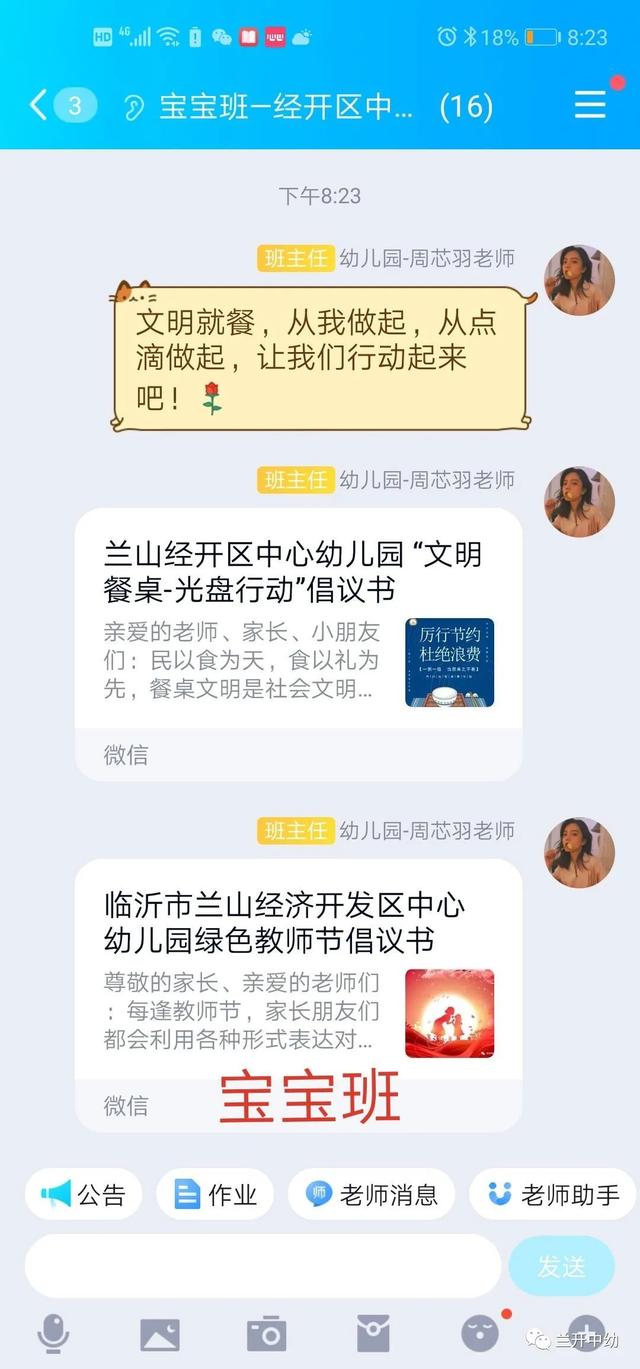Focus the message input field
Screen dimensions: 640x1369
coord(262,1266)
